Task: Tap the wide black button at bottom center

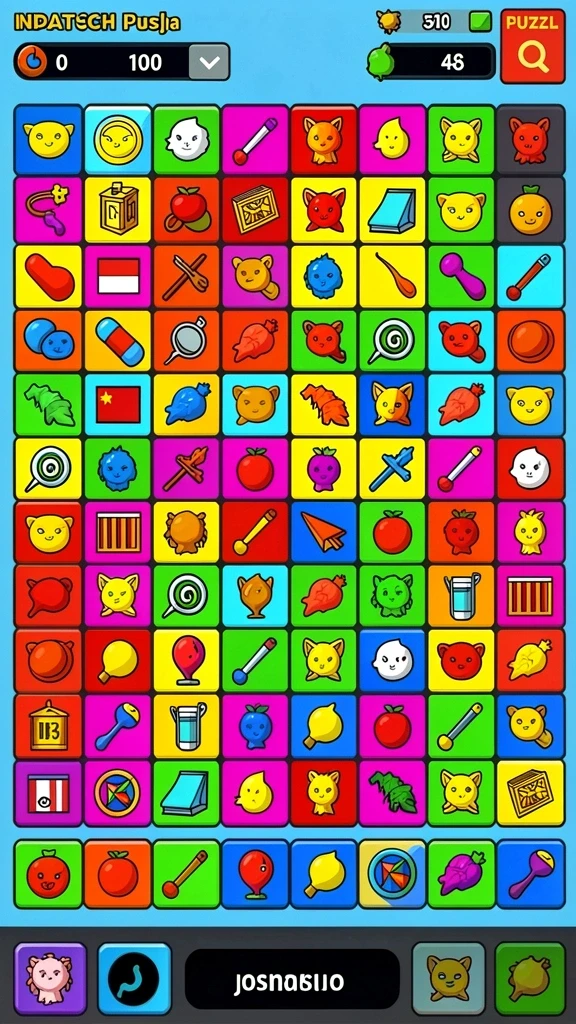Action: (292, 979)
